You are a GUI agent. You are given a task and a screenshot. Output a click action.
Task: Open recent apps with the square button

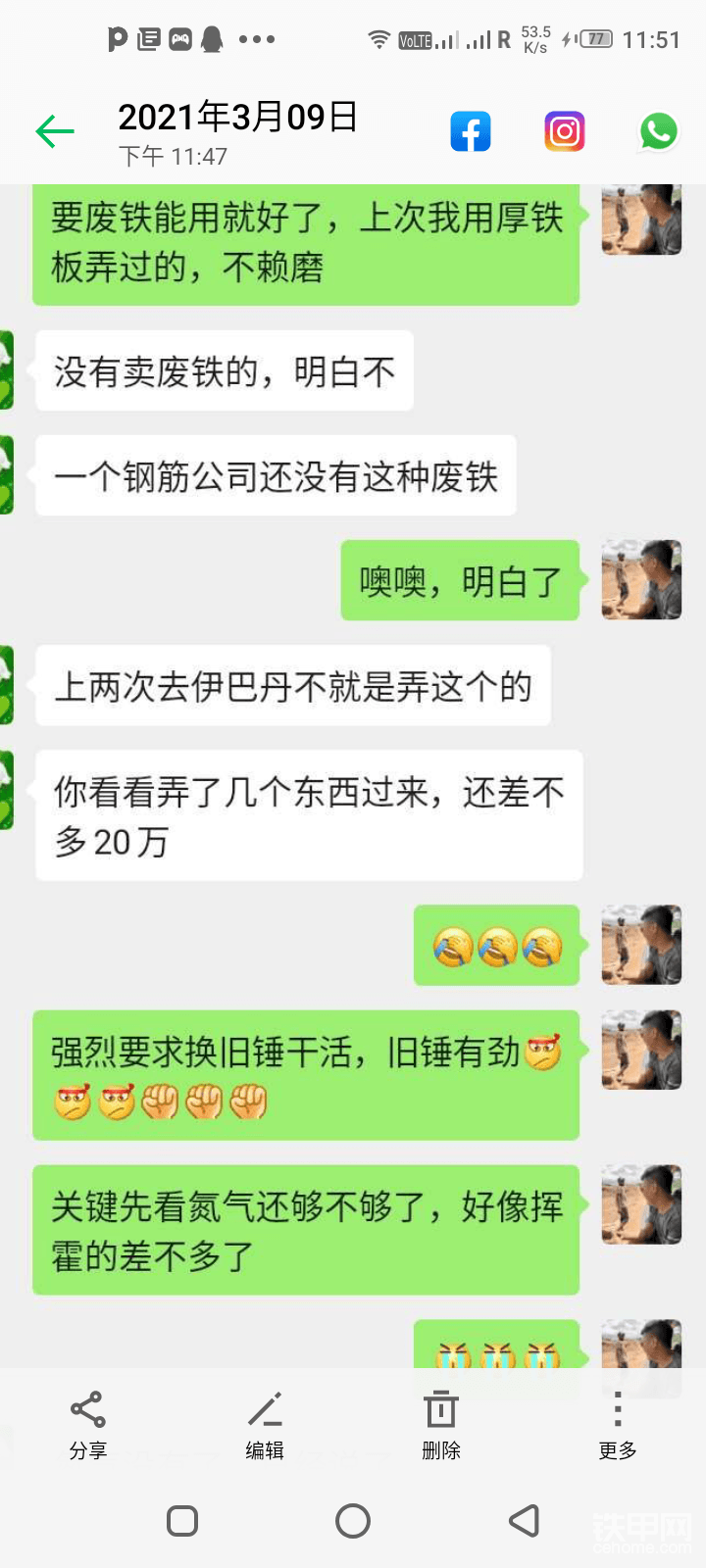coord(182,1521)
